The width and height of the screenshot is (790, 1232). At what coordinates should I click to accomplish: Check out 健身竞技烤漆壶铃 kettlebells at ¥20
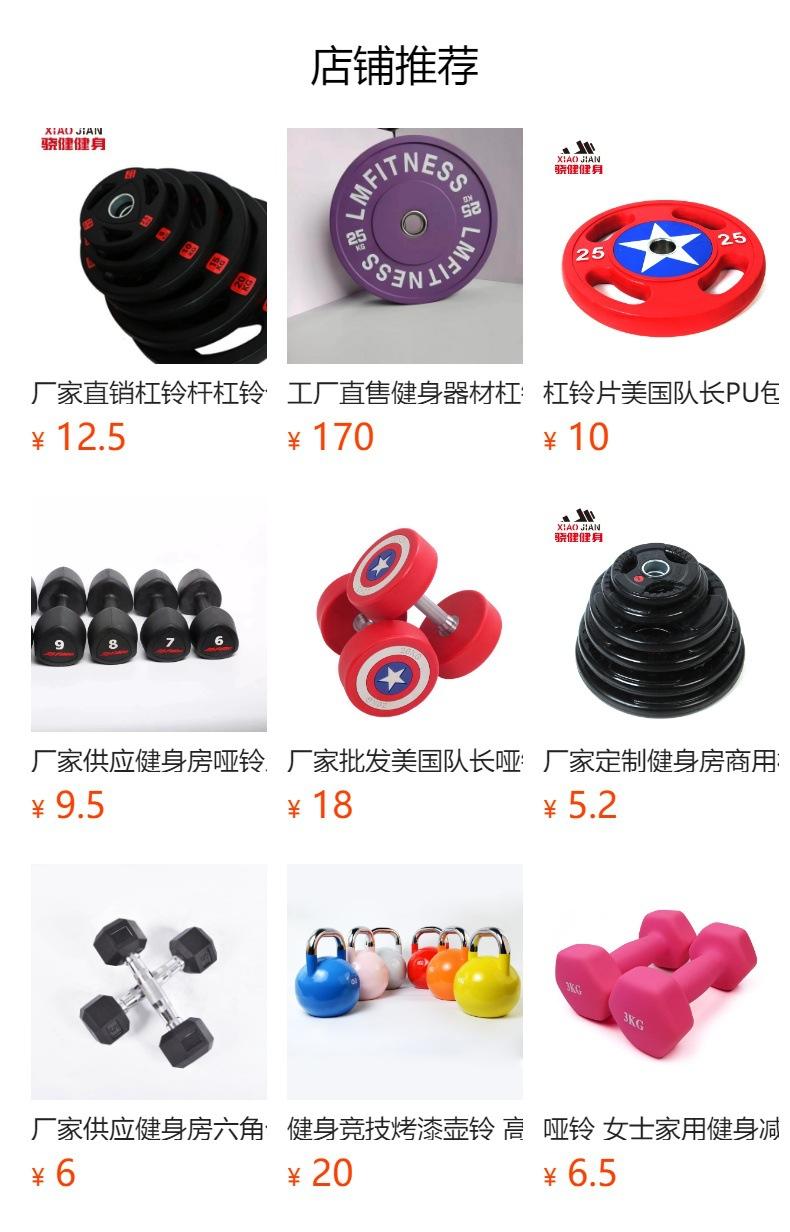tap(405, 1028)
